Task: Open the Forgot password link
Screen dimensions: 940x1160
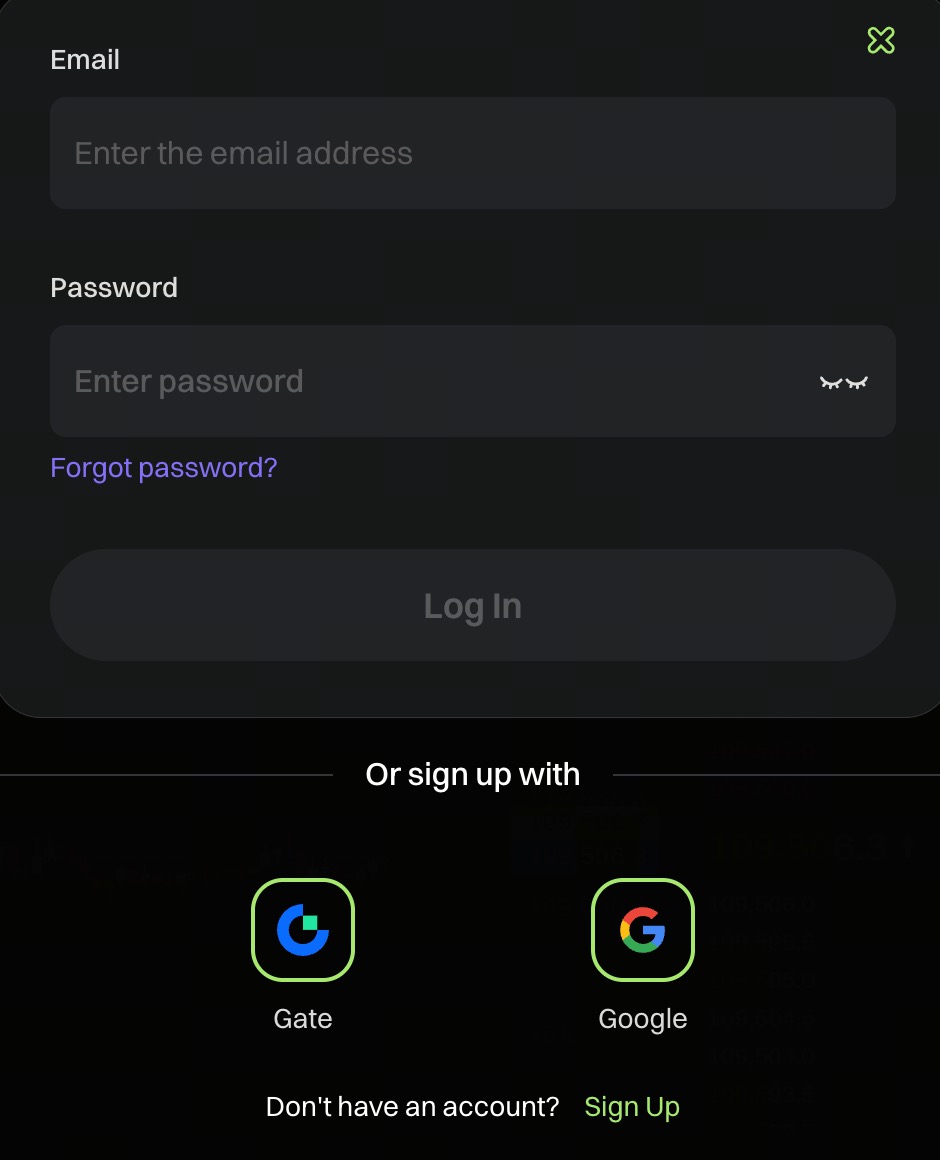Action: coord(164,468)
